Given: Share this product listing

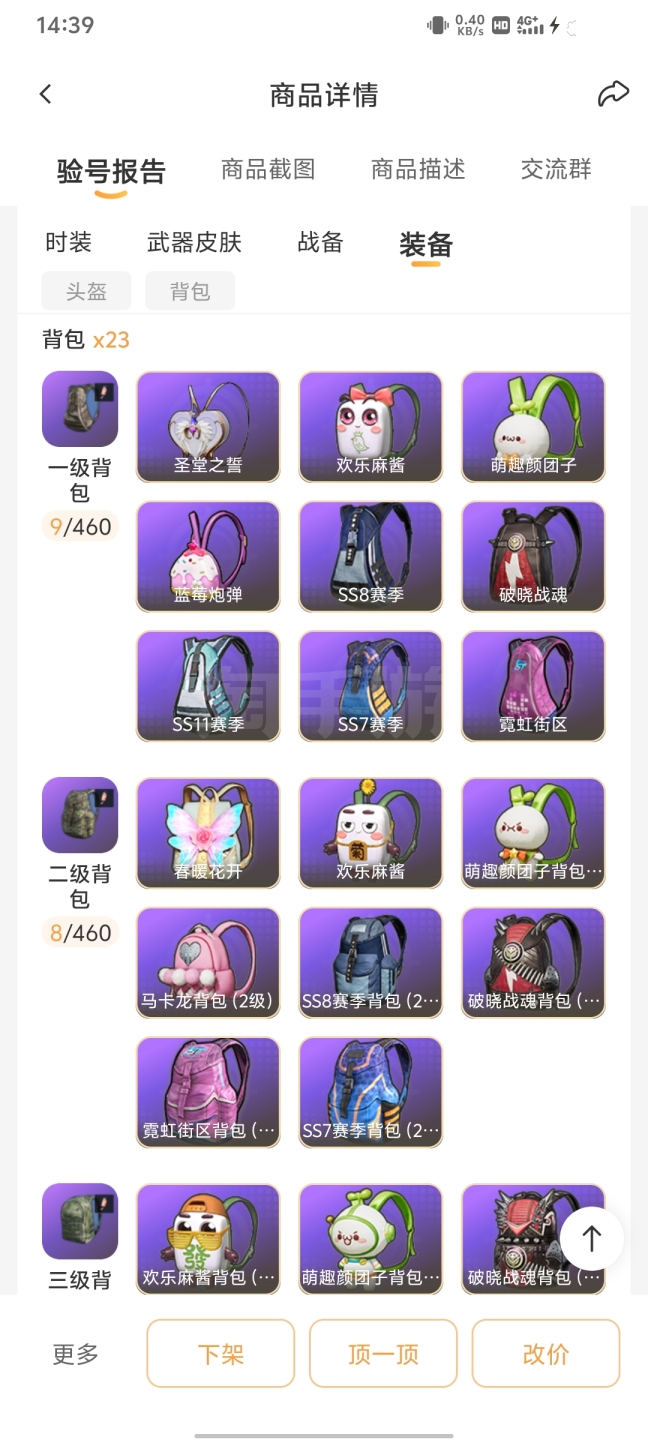Looking at the screenshot, I should (612, 94).
